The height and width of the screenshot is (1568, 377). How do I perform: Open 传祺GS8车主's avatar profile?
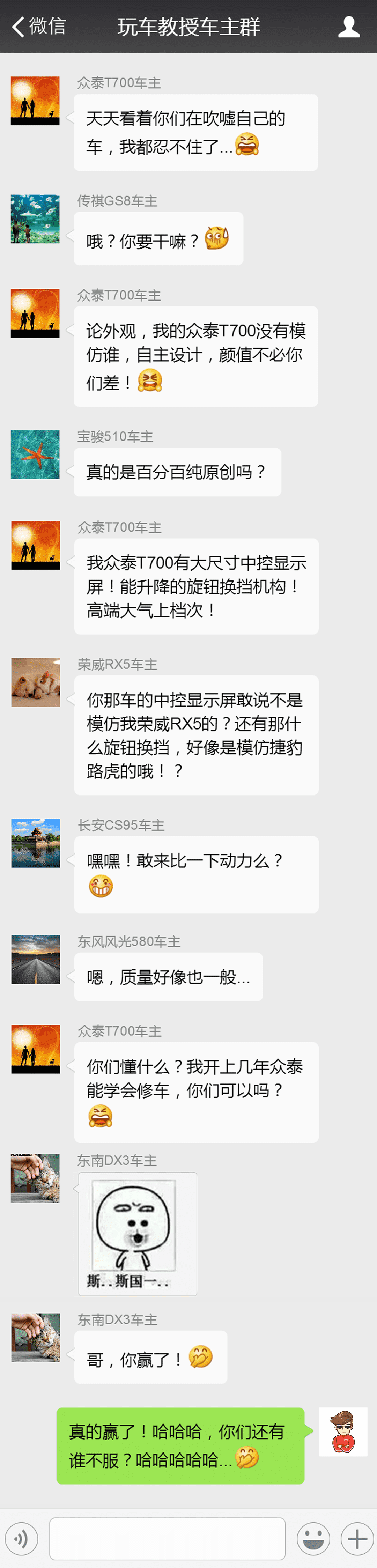coord(35,219)
